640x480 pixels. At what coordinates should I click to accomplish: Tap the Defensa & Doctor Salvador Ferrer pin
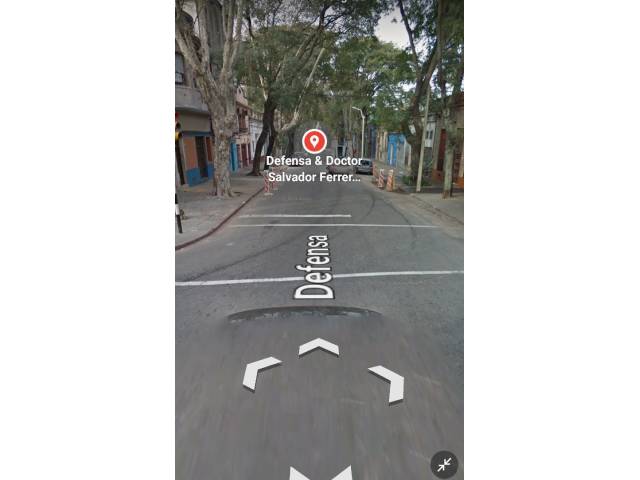point(314,141)
